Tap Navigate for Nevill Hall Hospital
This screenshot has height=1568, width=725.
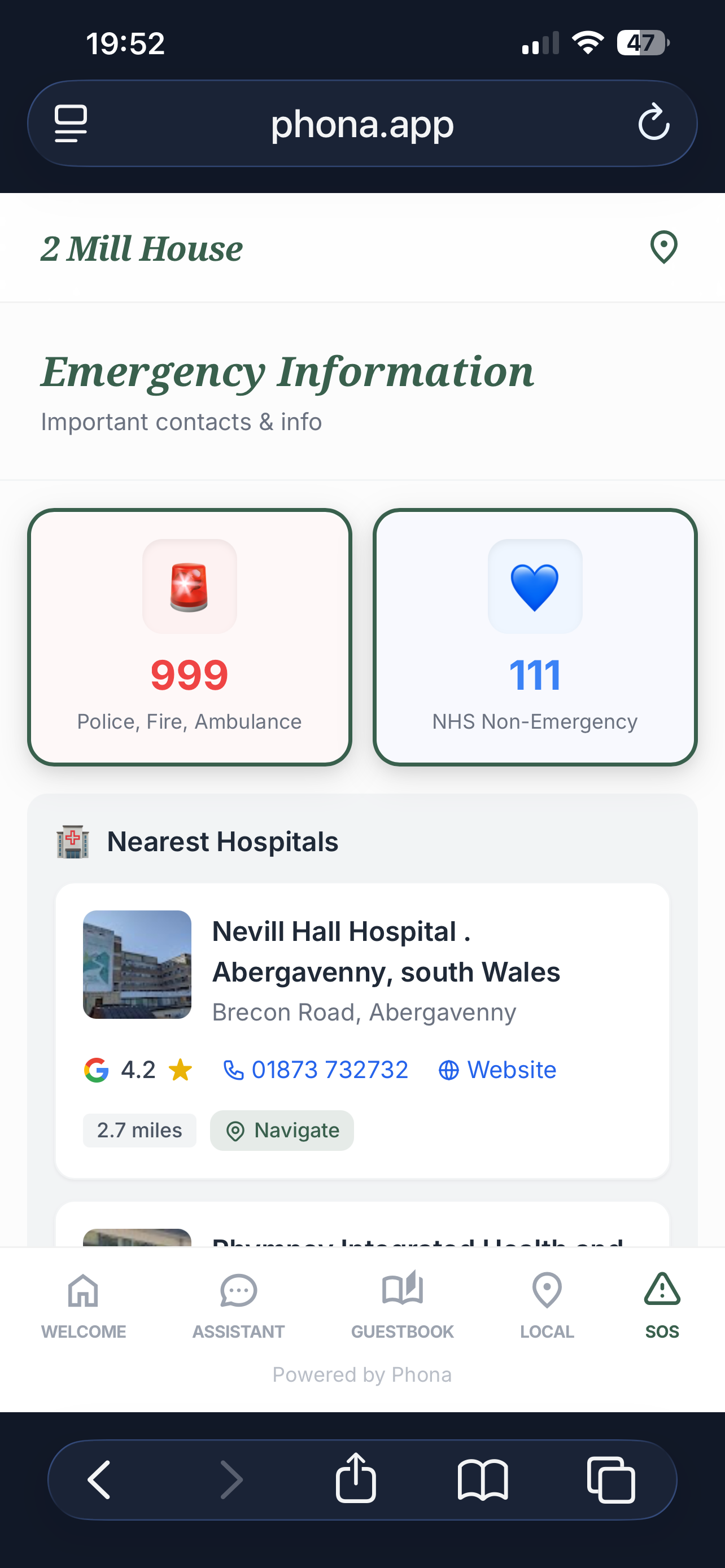click(282, 1130)
